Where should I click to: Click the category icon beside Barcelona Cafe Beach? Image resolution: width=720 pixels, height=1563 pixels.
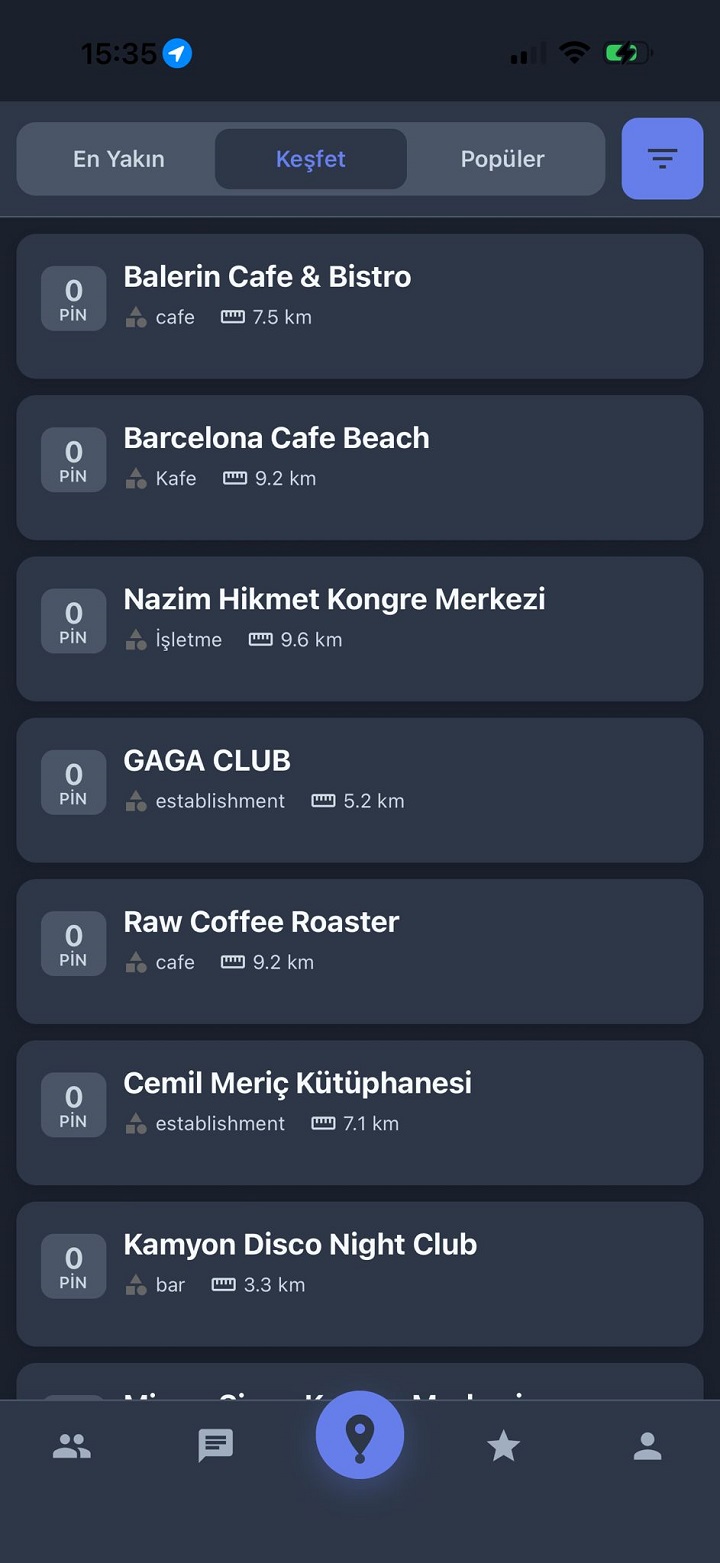pos(136,478)
